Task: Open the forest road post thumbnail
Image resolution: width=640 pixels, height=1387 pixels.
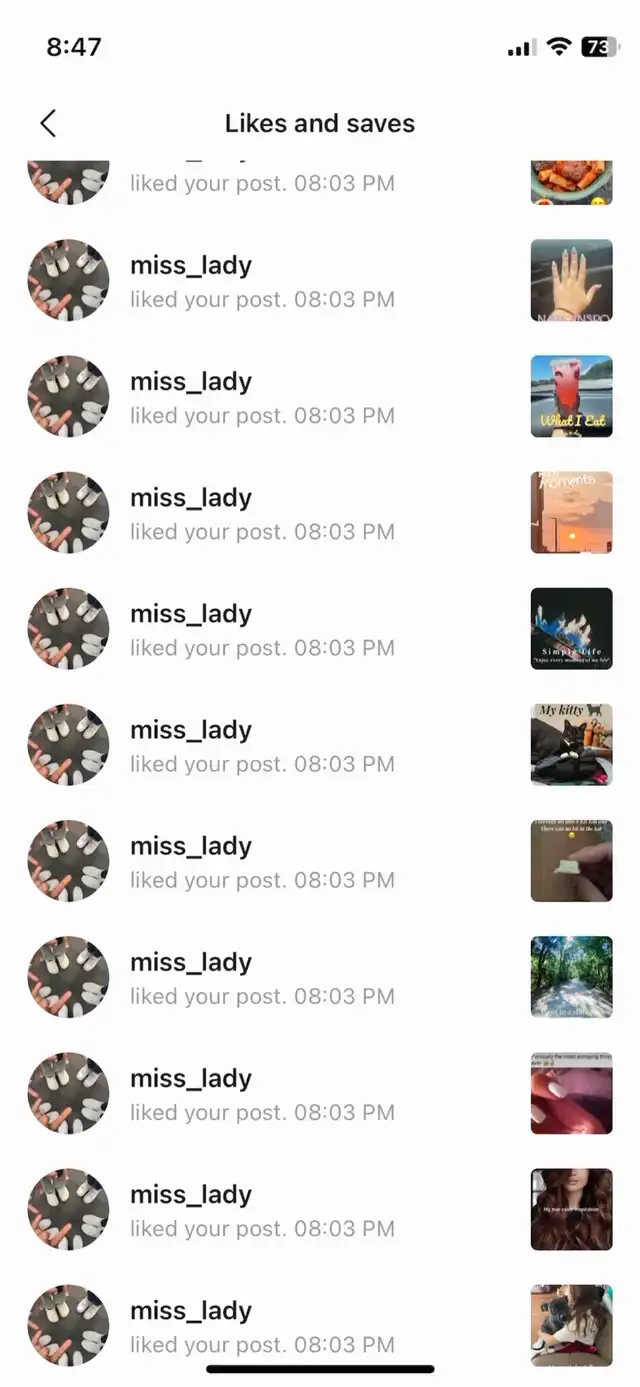Action: tap(571, 977)
